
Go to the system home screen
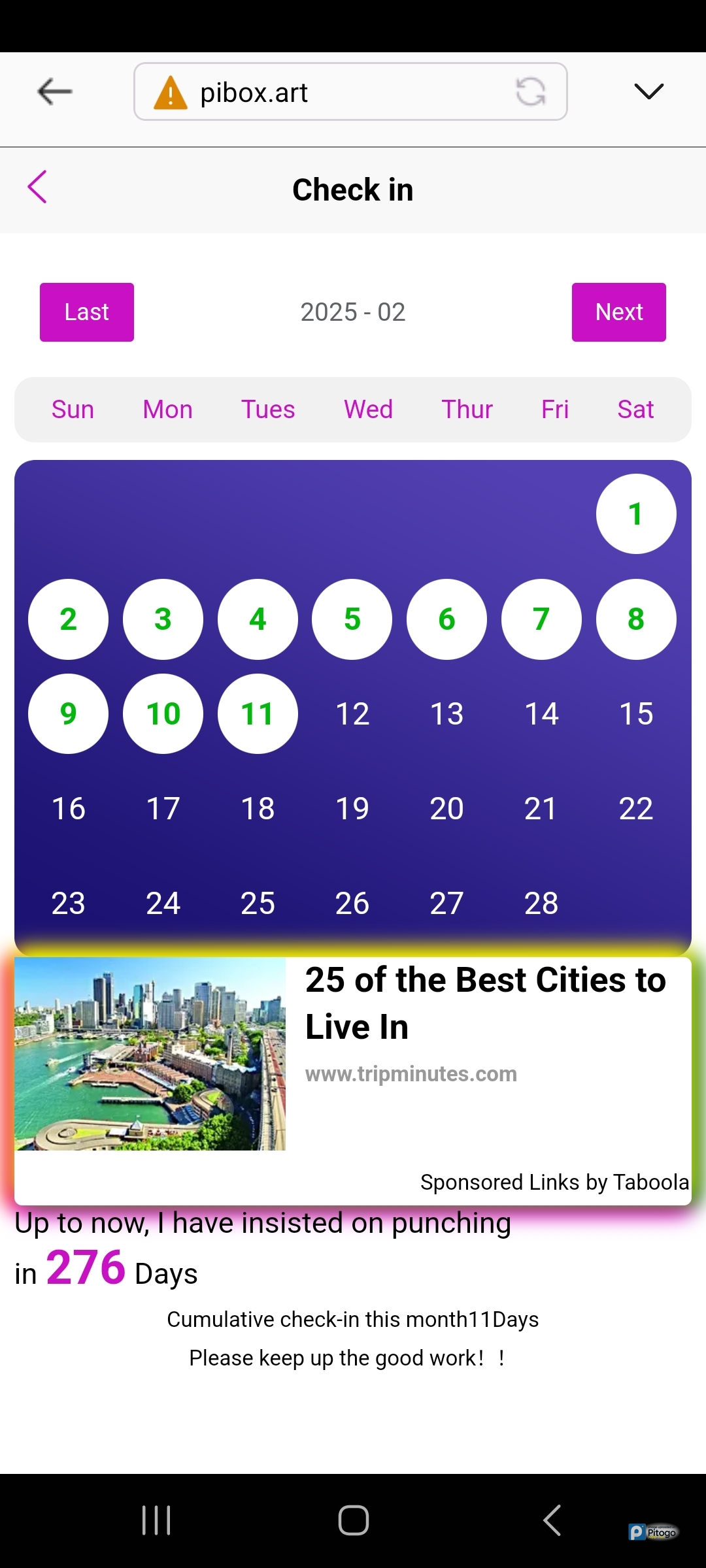click(353, 1520)
